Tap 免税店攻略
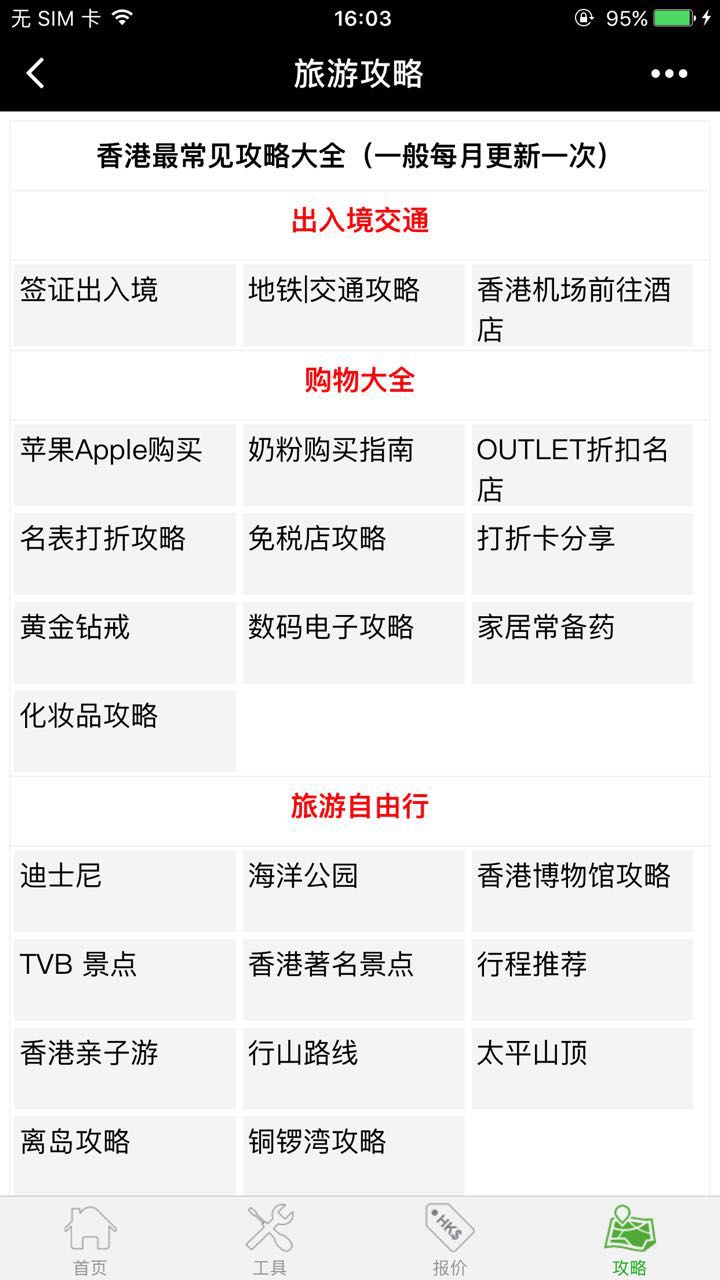This screenshot has width=720, height=1280. coord(353,553)
